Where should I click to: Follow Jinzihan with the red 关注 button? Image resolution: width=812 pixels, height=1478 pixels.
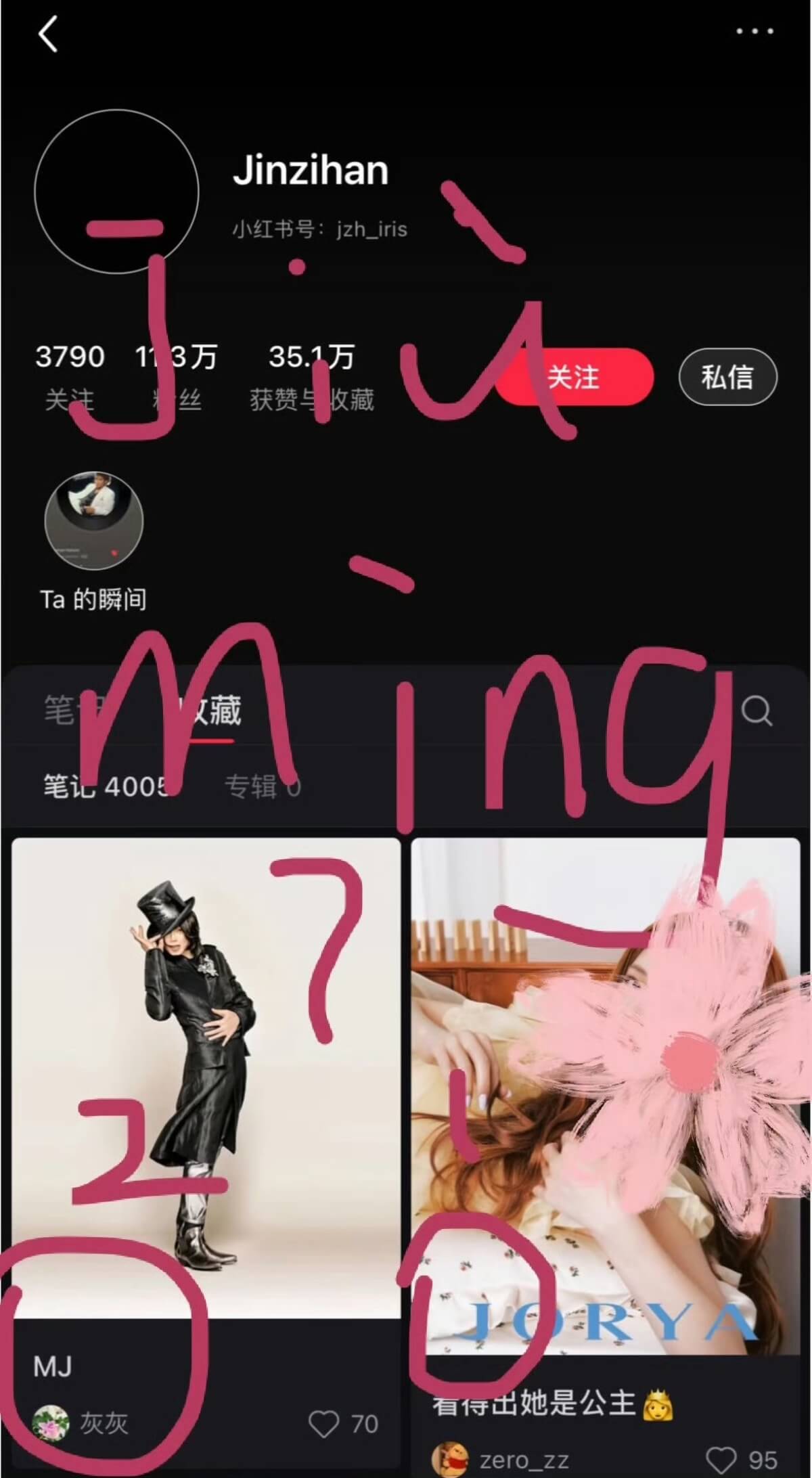[574, 377]
